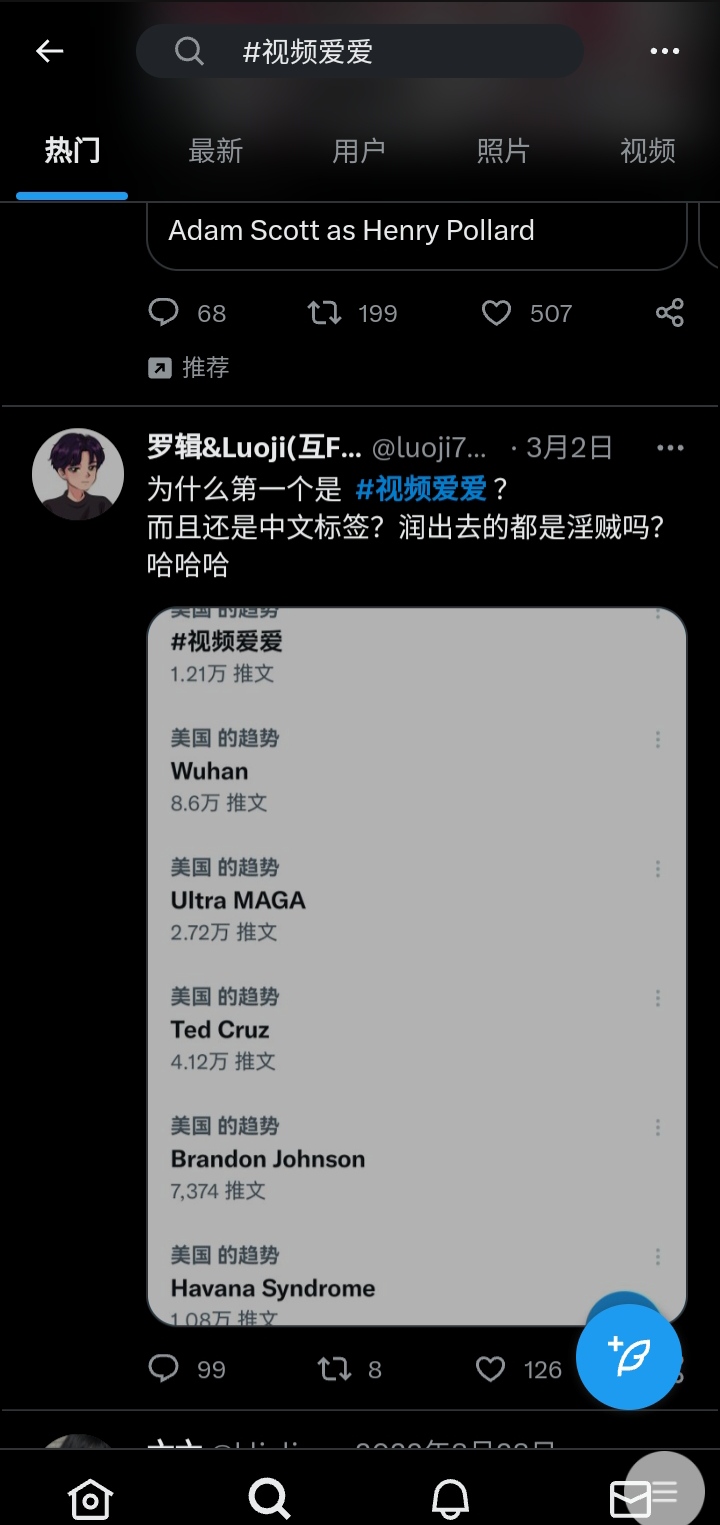Open more options on 罗辑&Luoji's post
Viewport: 720px width, 1525px height.
click(669, 448)
